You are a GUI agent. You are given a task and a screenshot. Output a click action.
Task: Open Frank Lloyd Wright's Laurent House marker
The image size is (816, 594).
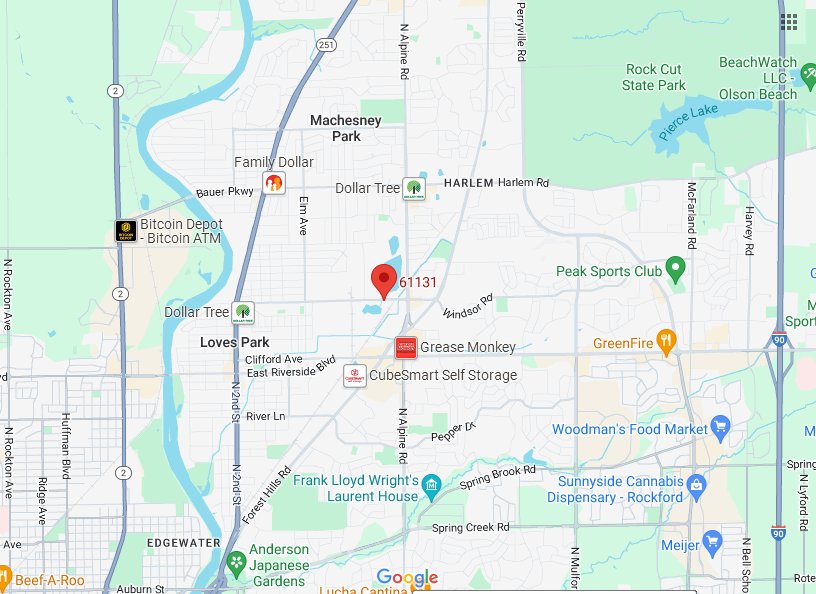432,487
